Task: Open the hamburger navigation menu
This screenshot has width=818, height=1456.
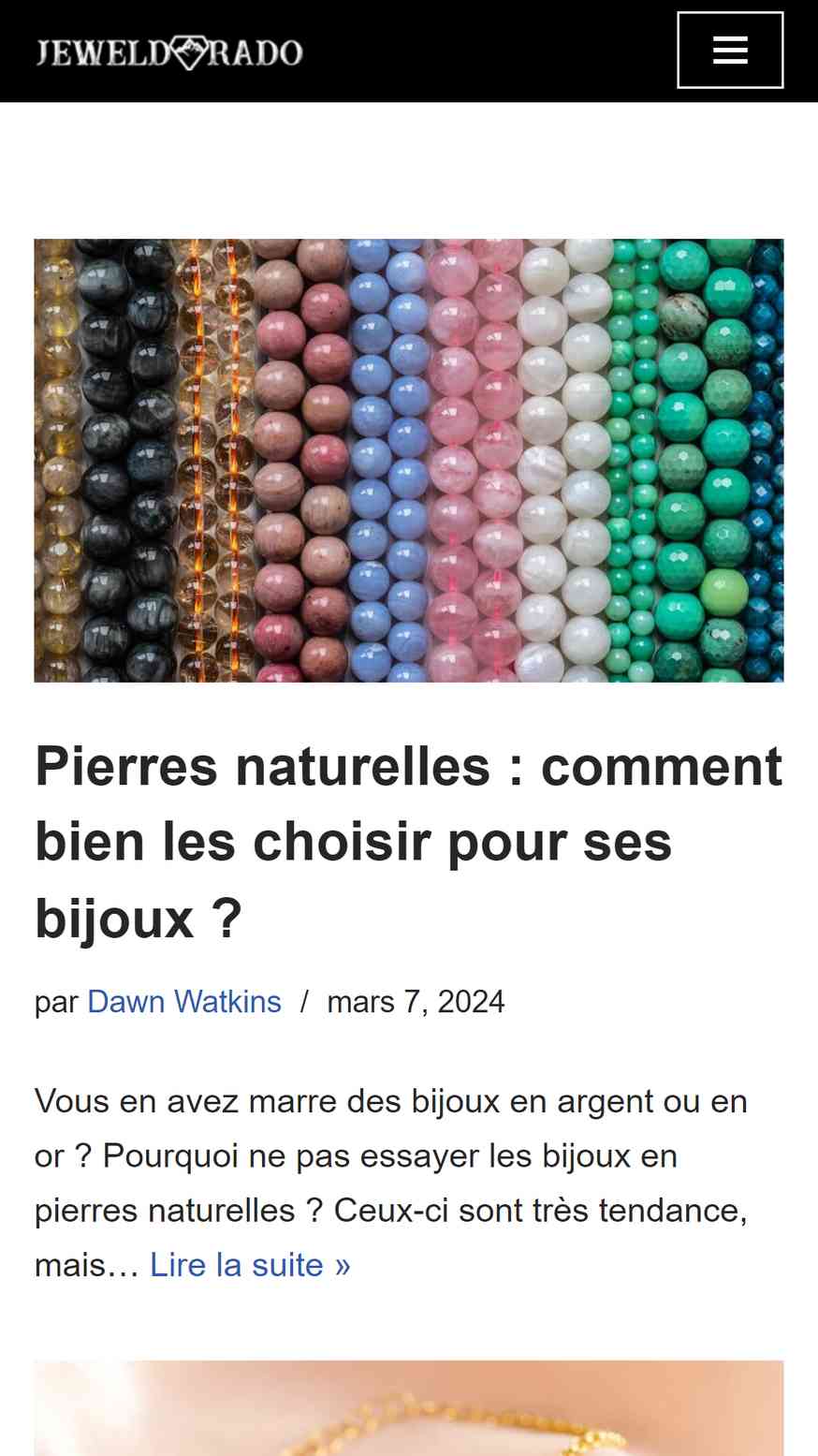Action: pos(730,51)
